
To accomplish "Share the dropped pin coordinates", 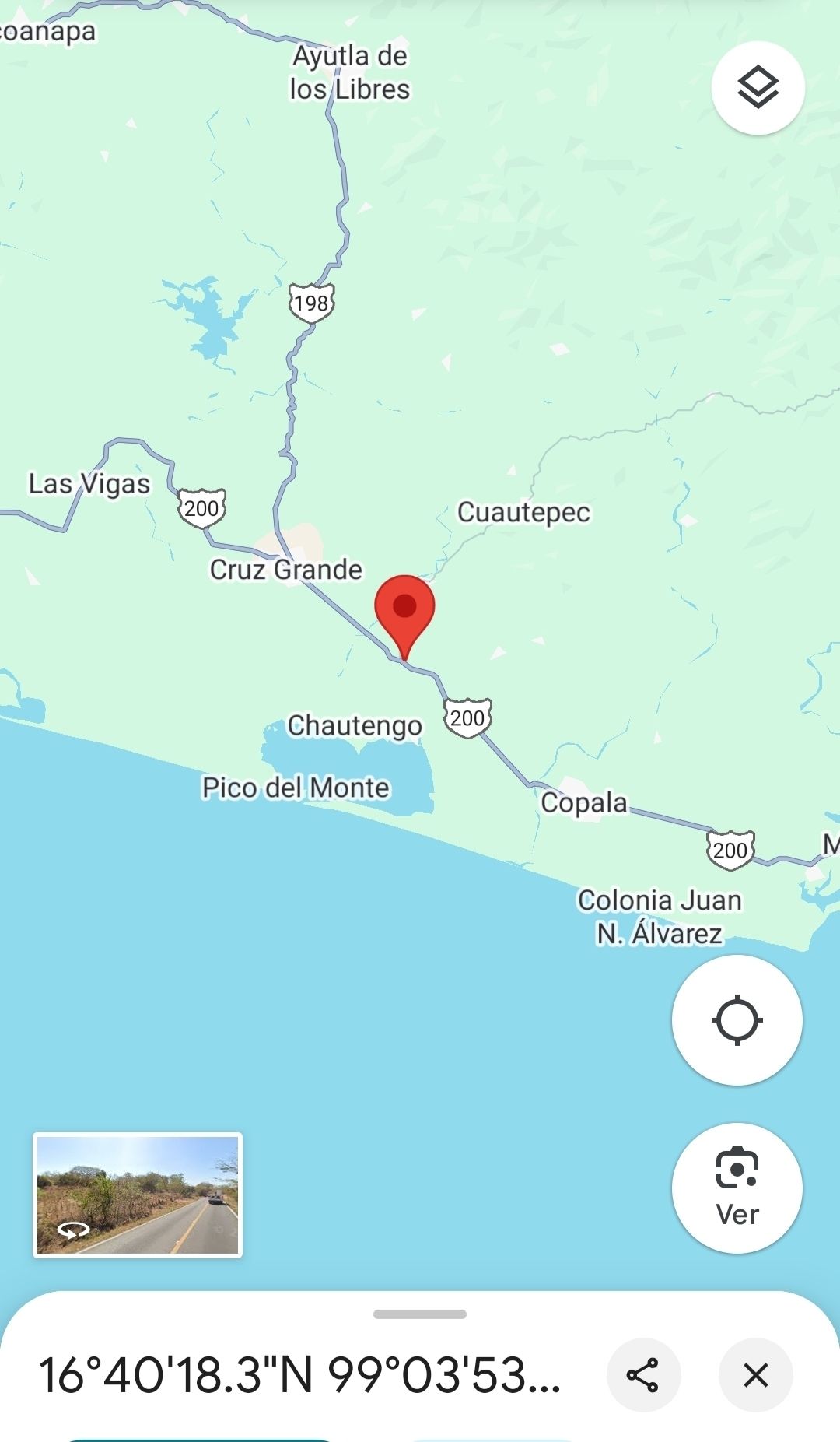I will click(643, 1375).
